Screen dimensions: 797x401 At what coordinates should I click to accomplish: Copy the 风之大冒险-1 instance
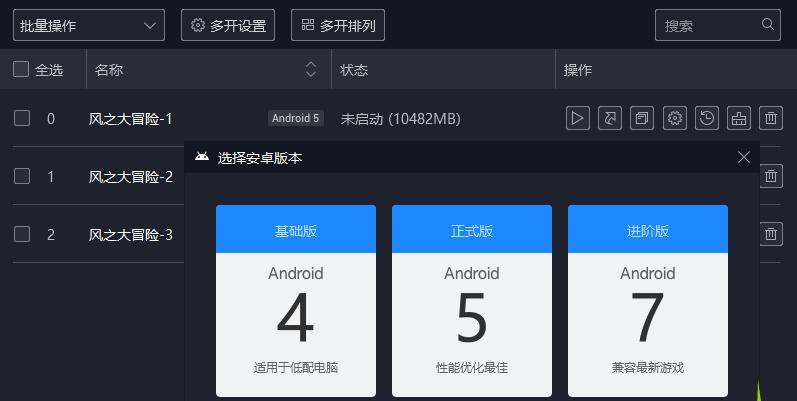coord(642,118)
